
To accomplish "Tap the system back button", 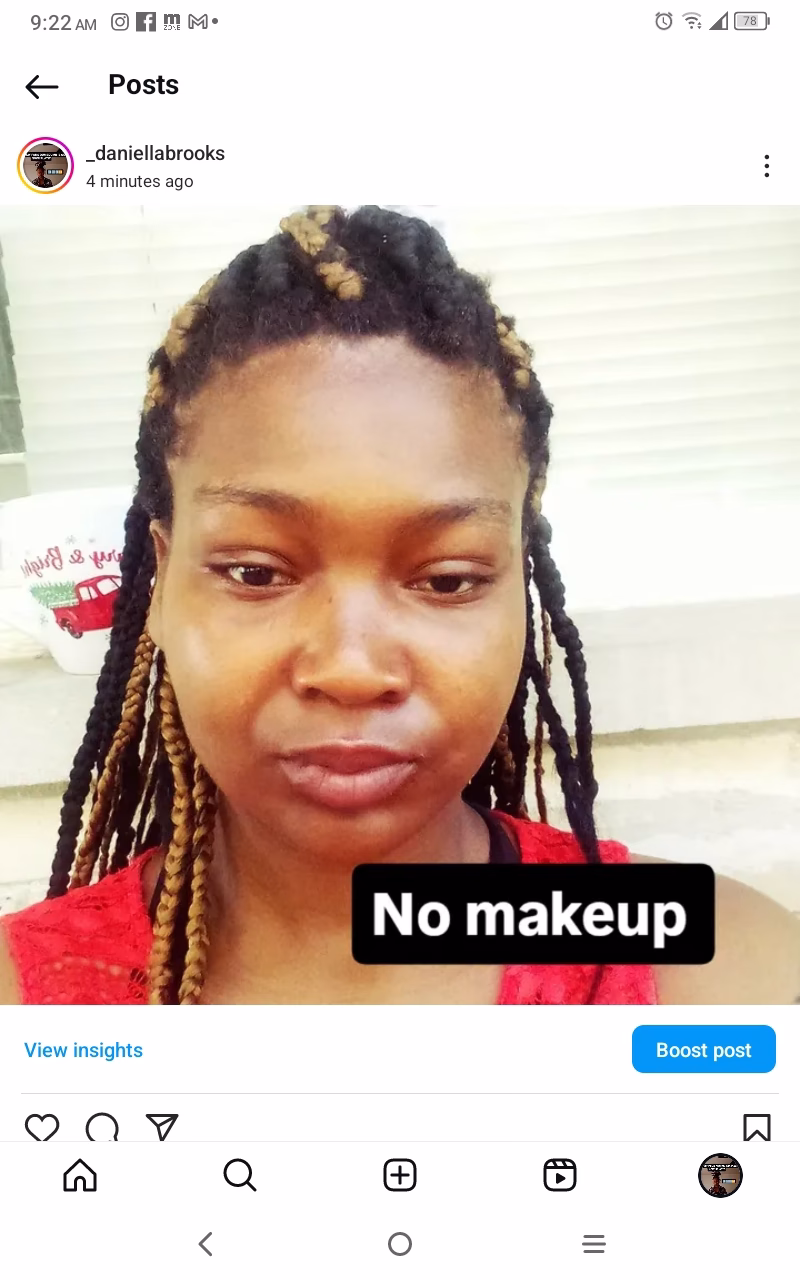I will pos(206,1244).
